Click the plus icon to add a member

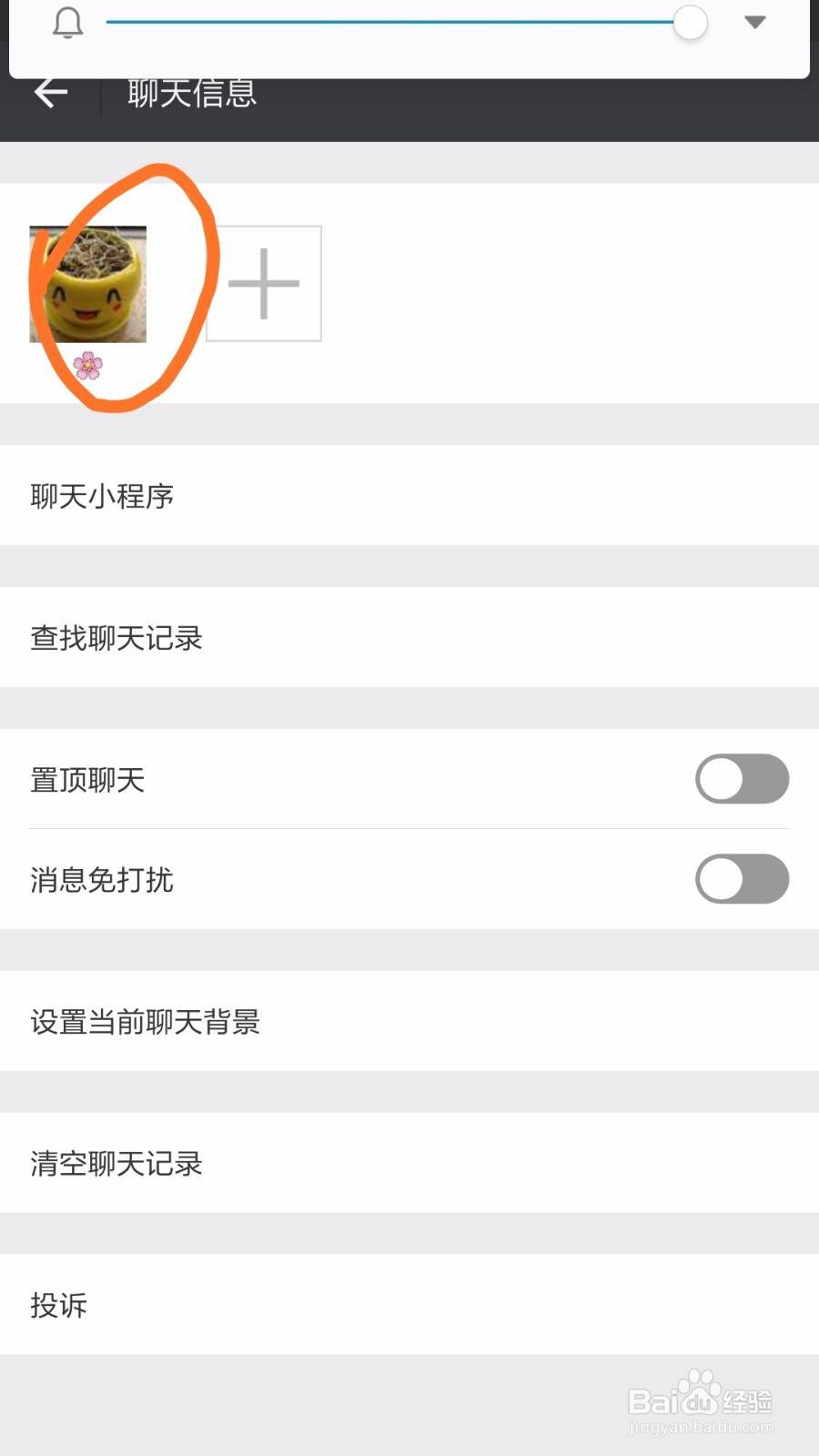tap(264, 283)
